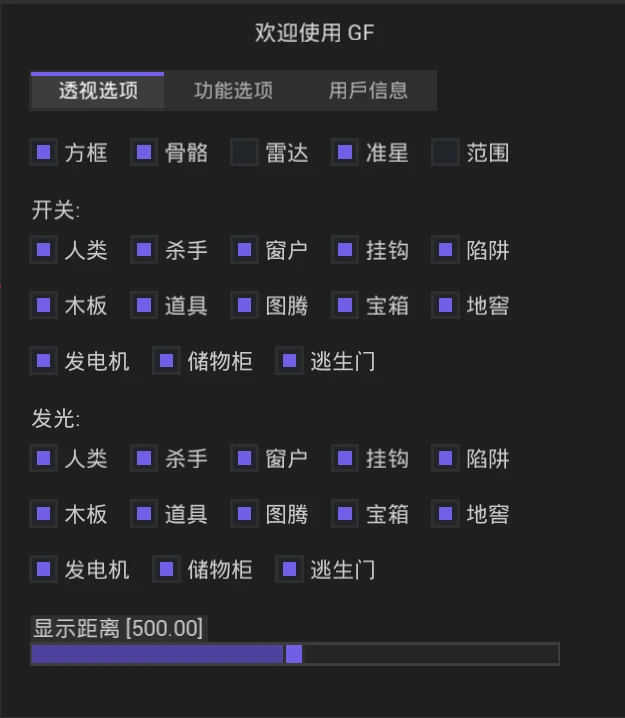The width and height of the screenshot is (625, 718).
Task: Toggle 陷阱 under 开关
Action: (x=446, y=250)
